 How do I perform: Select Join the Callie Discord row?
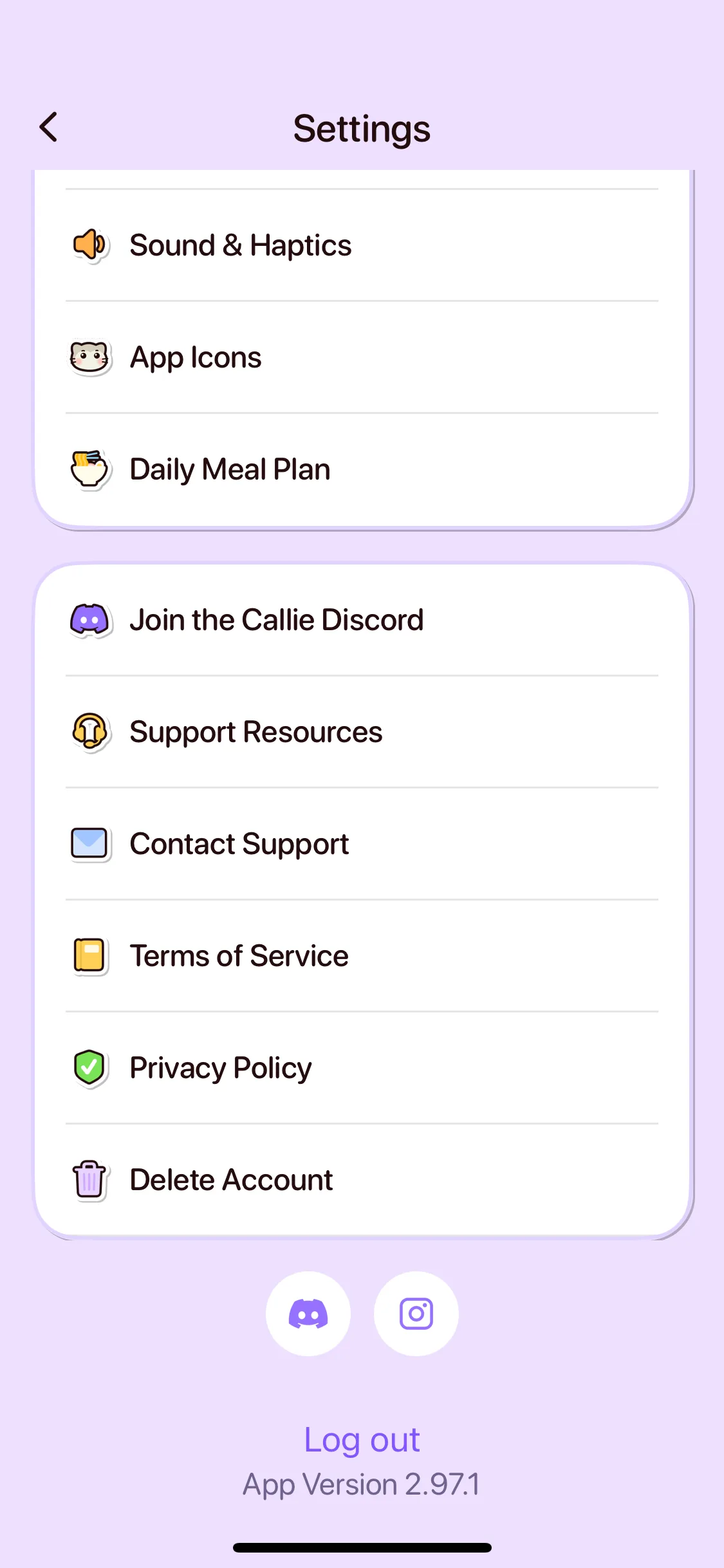pos(362,620)
